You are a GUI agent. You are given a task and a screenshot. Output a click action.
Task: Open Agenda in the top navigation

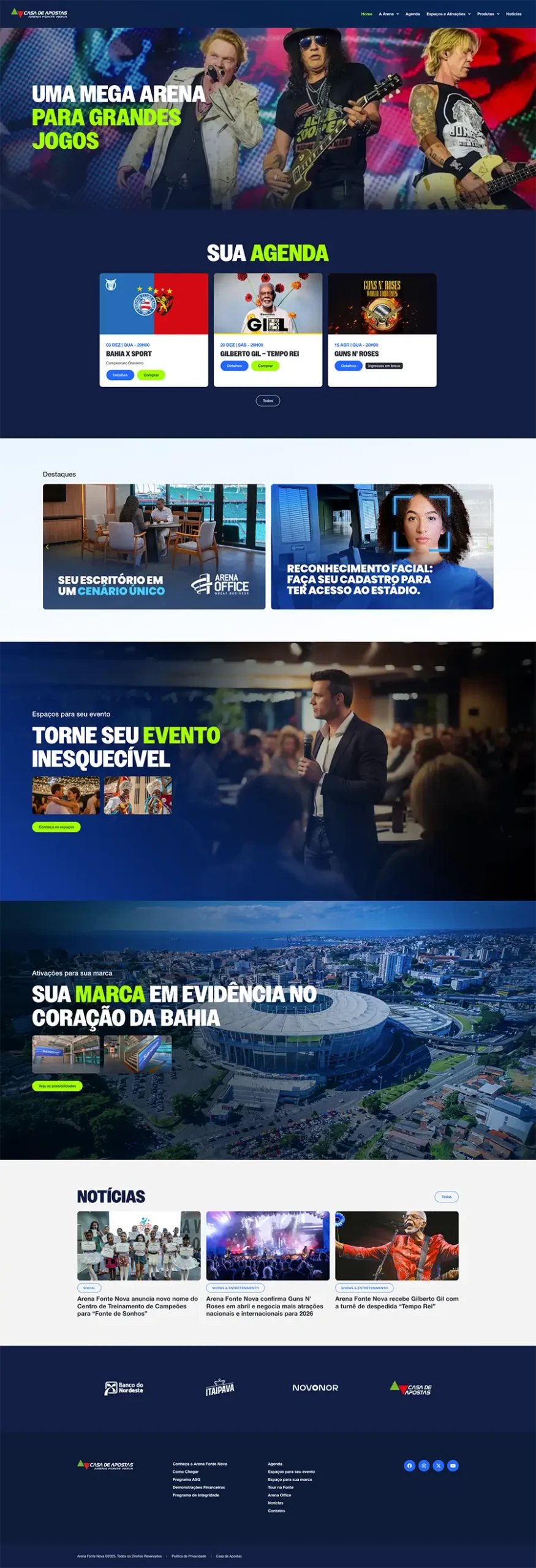(412, 13)
